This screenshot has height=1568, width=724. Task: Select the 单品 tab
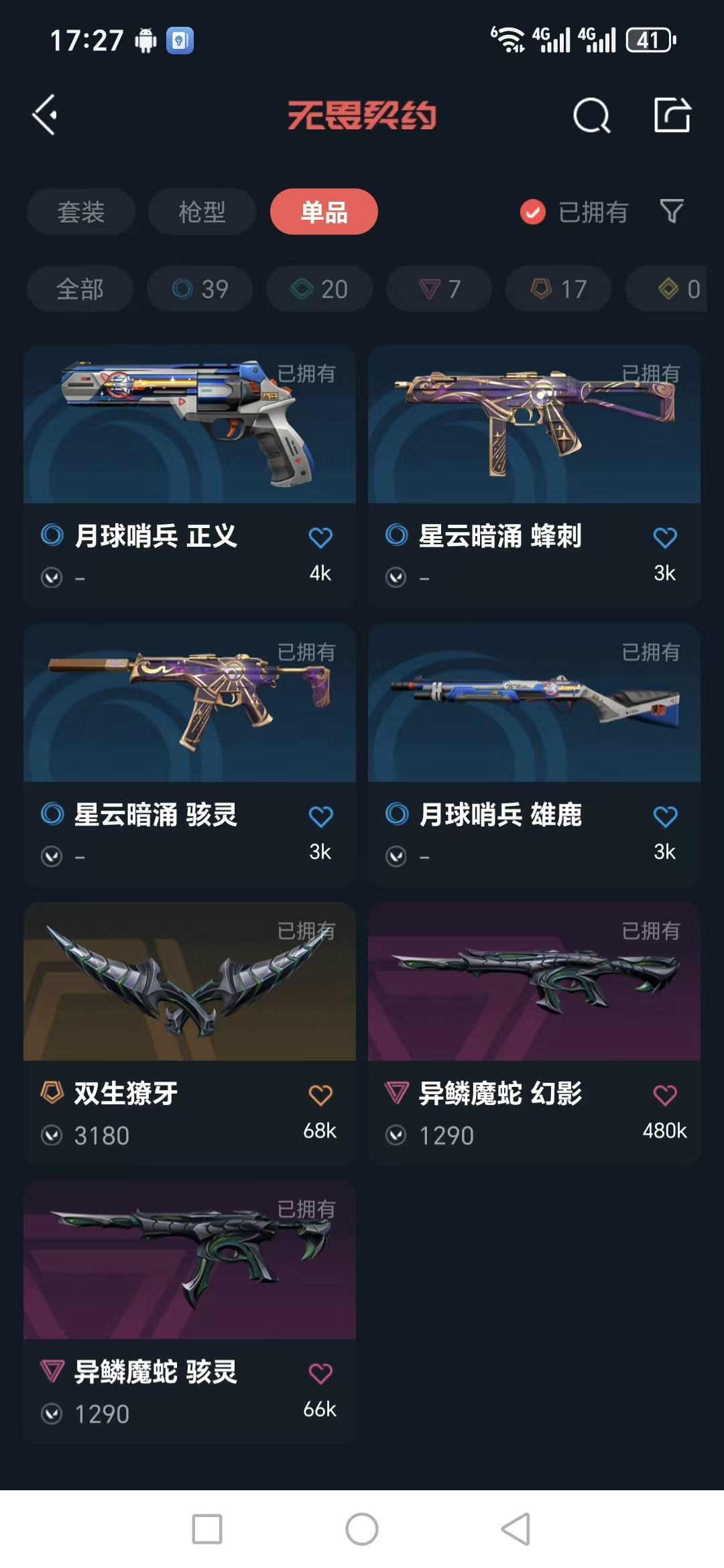[x=324, y=212]
